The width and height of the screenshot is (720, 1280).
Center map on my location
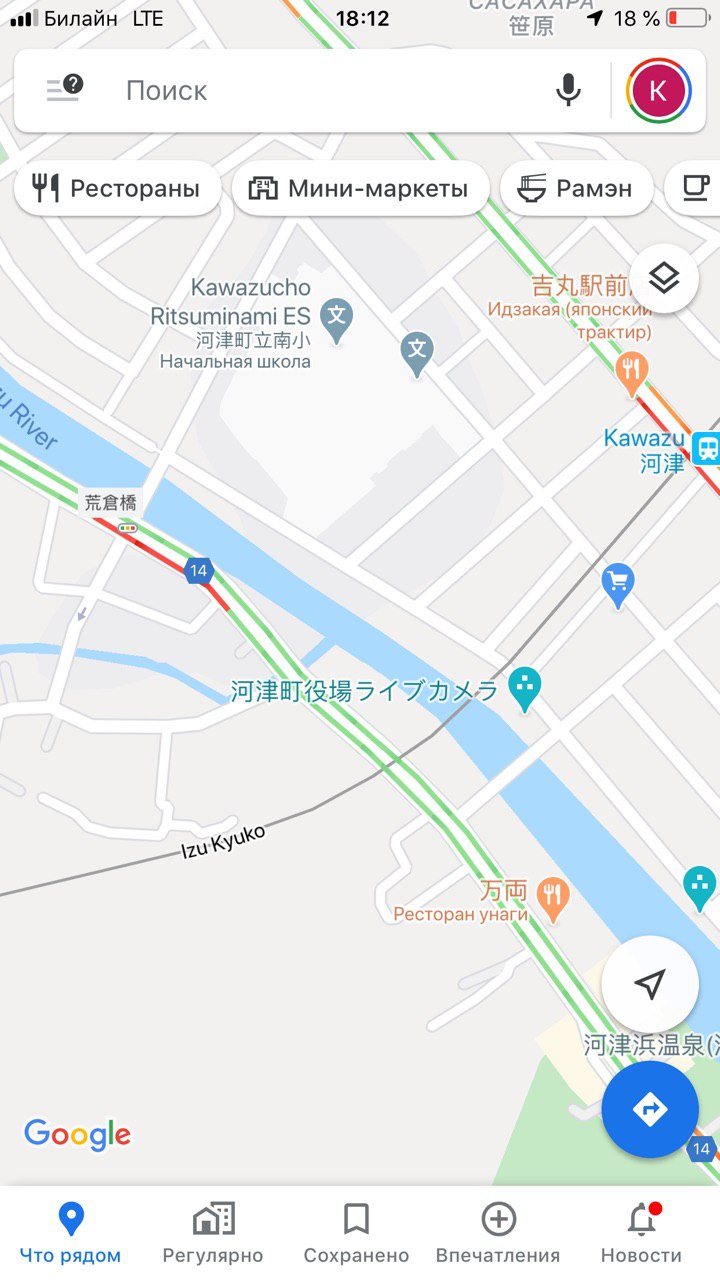(x=650, y=984)
